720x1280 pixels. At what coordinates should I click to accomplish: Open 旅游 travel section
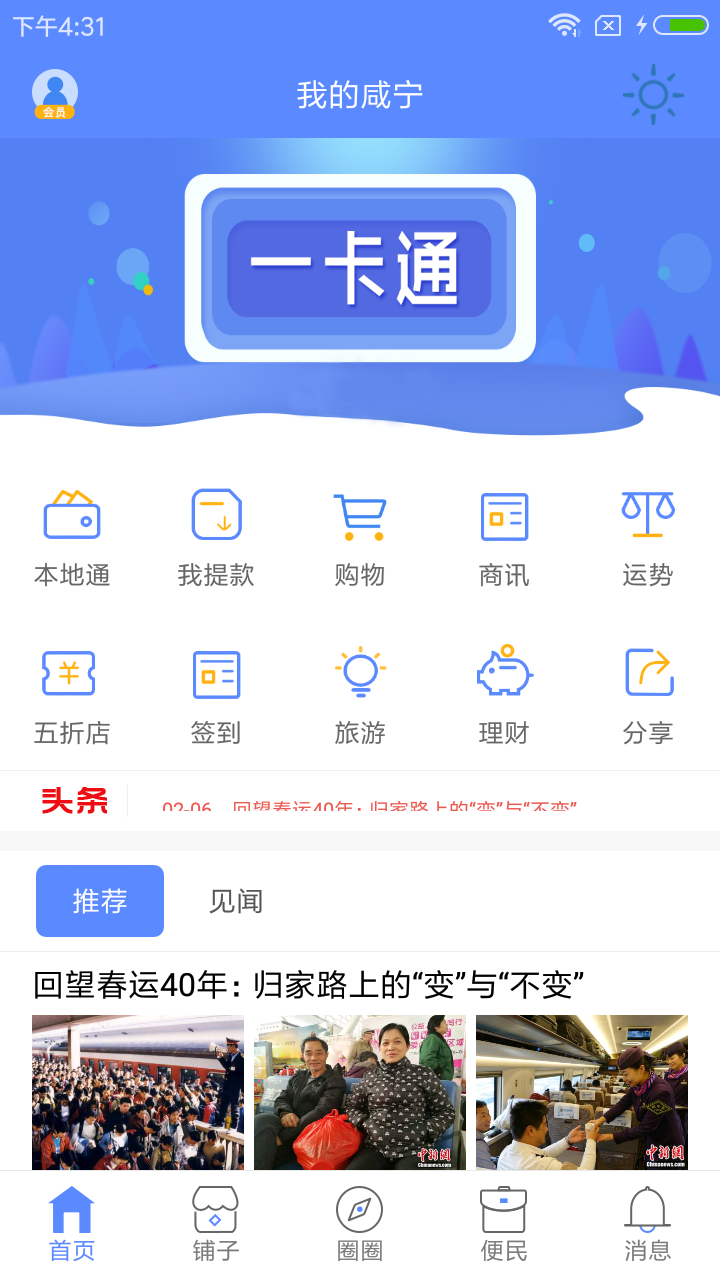pyautogui.click(x=360, y=696)
